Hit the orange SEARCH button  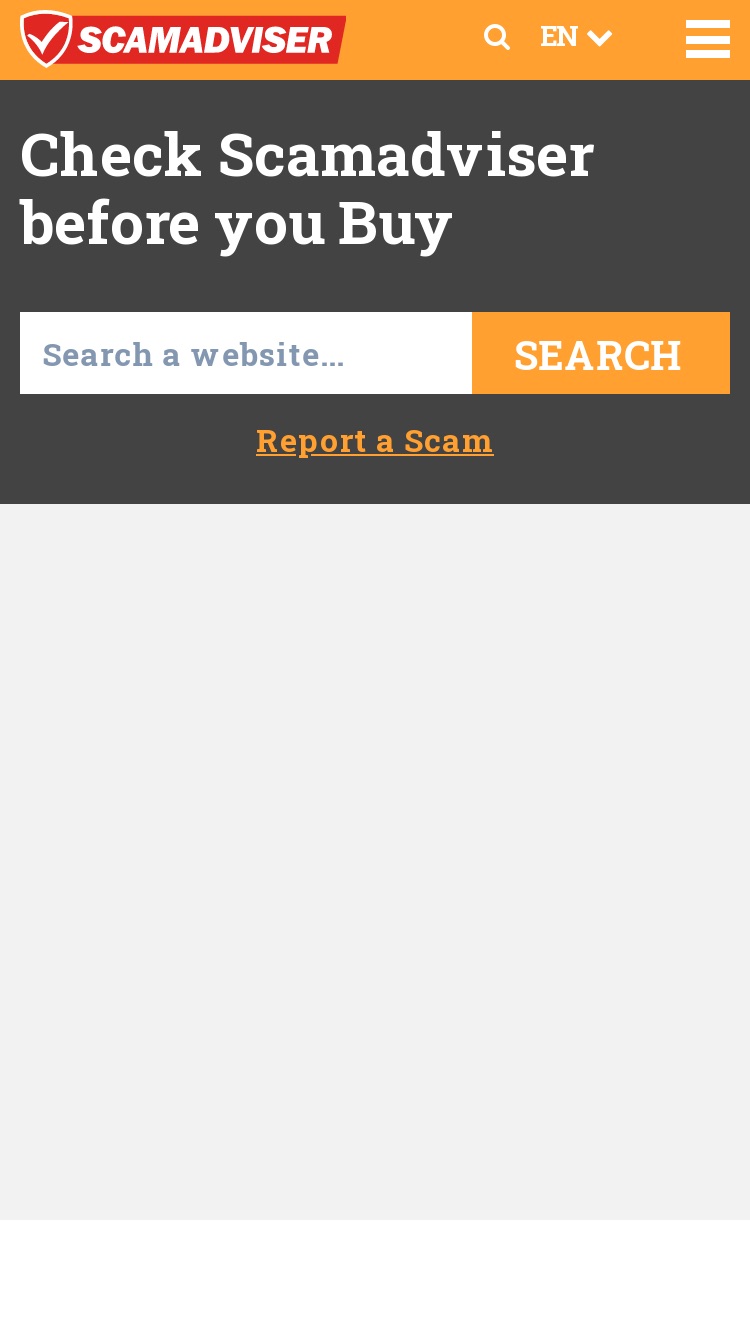pos(601,353)
